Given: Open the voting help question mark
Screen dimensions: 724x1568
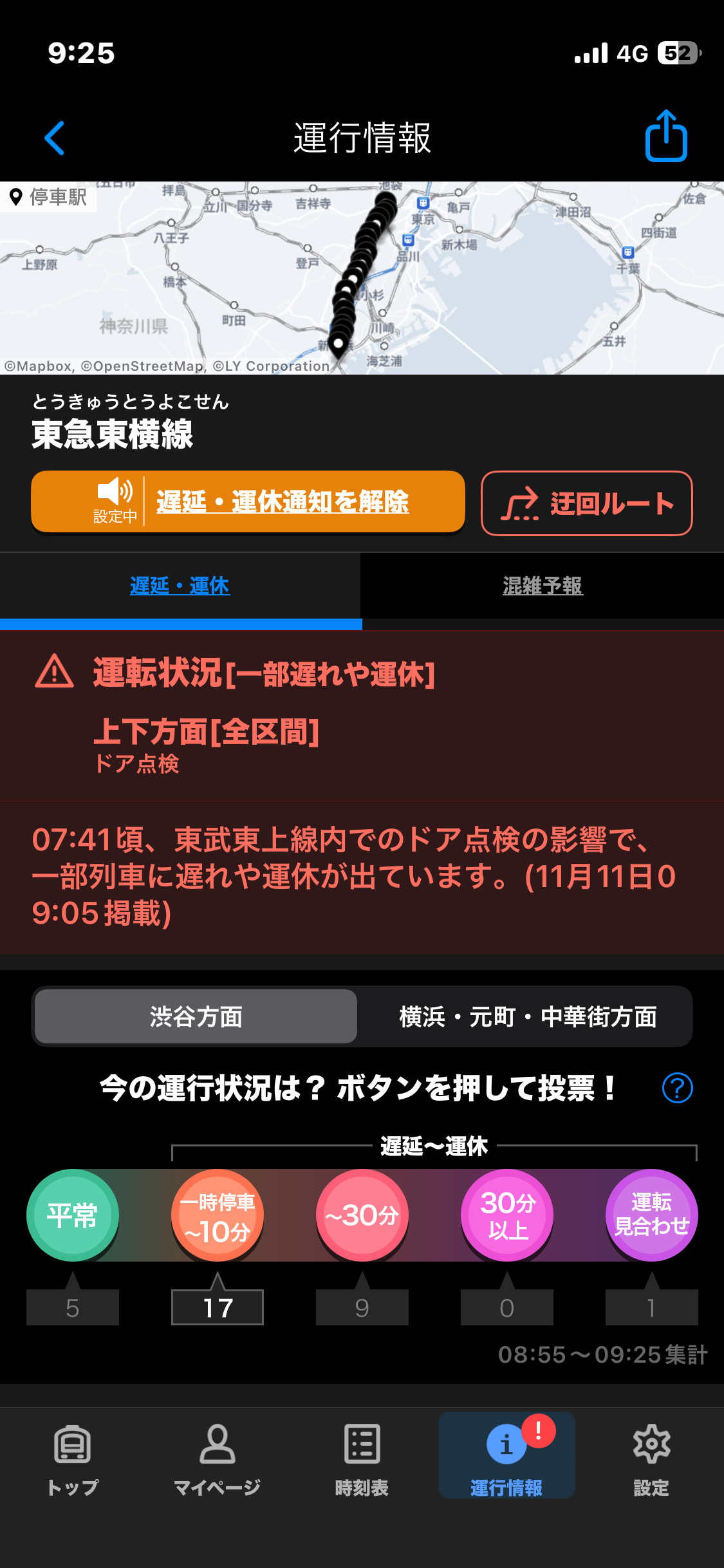Looking at the screenshot, I should 677,1088.
